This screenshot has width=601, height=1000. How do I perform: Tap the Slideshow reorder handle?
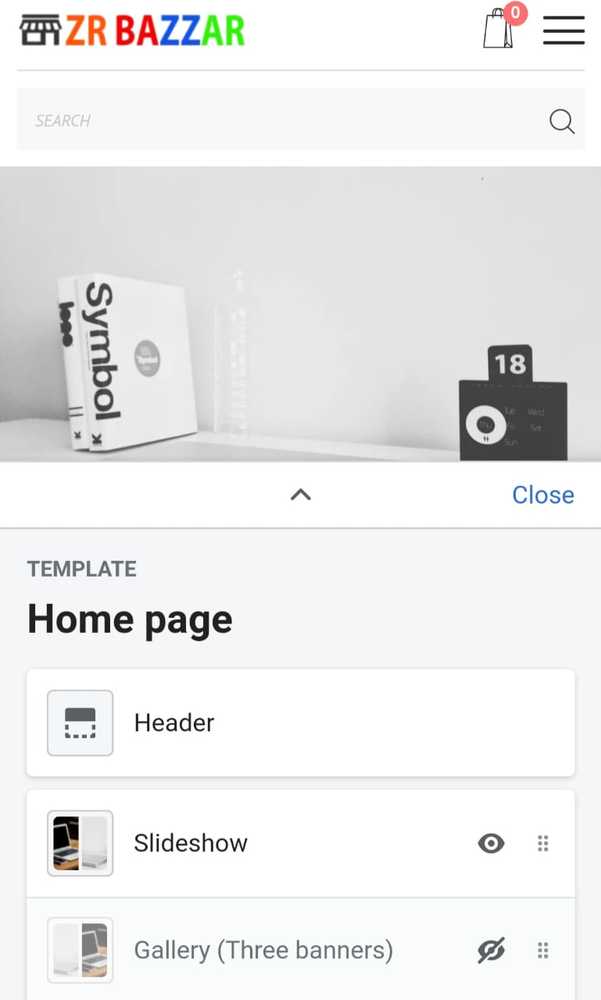[x=543, y=843]
